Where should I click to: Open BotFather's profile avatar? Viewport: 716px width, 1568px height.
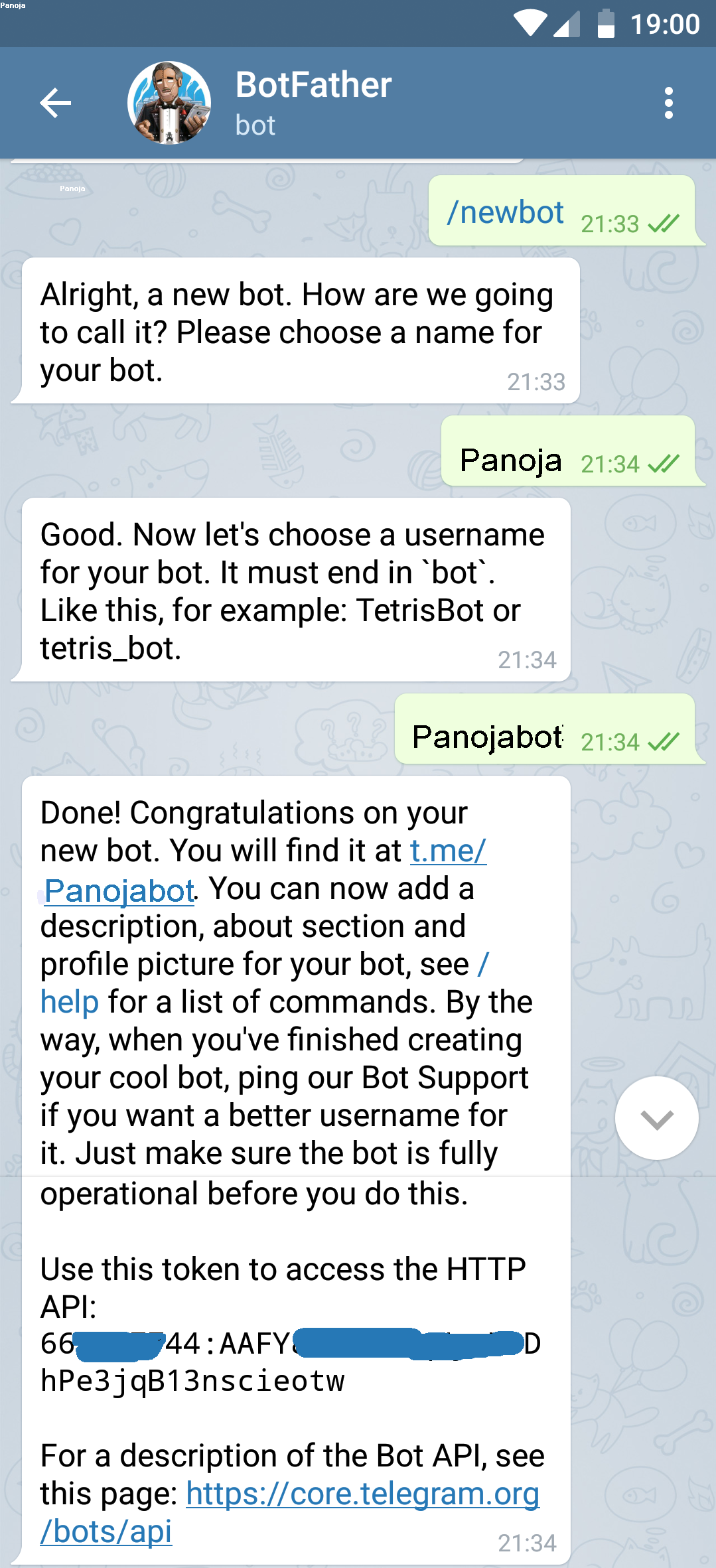coord(169,103)
